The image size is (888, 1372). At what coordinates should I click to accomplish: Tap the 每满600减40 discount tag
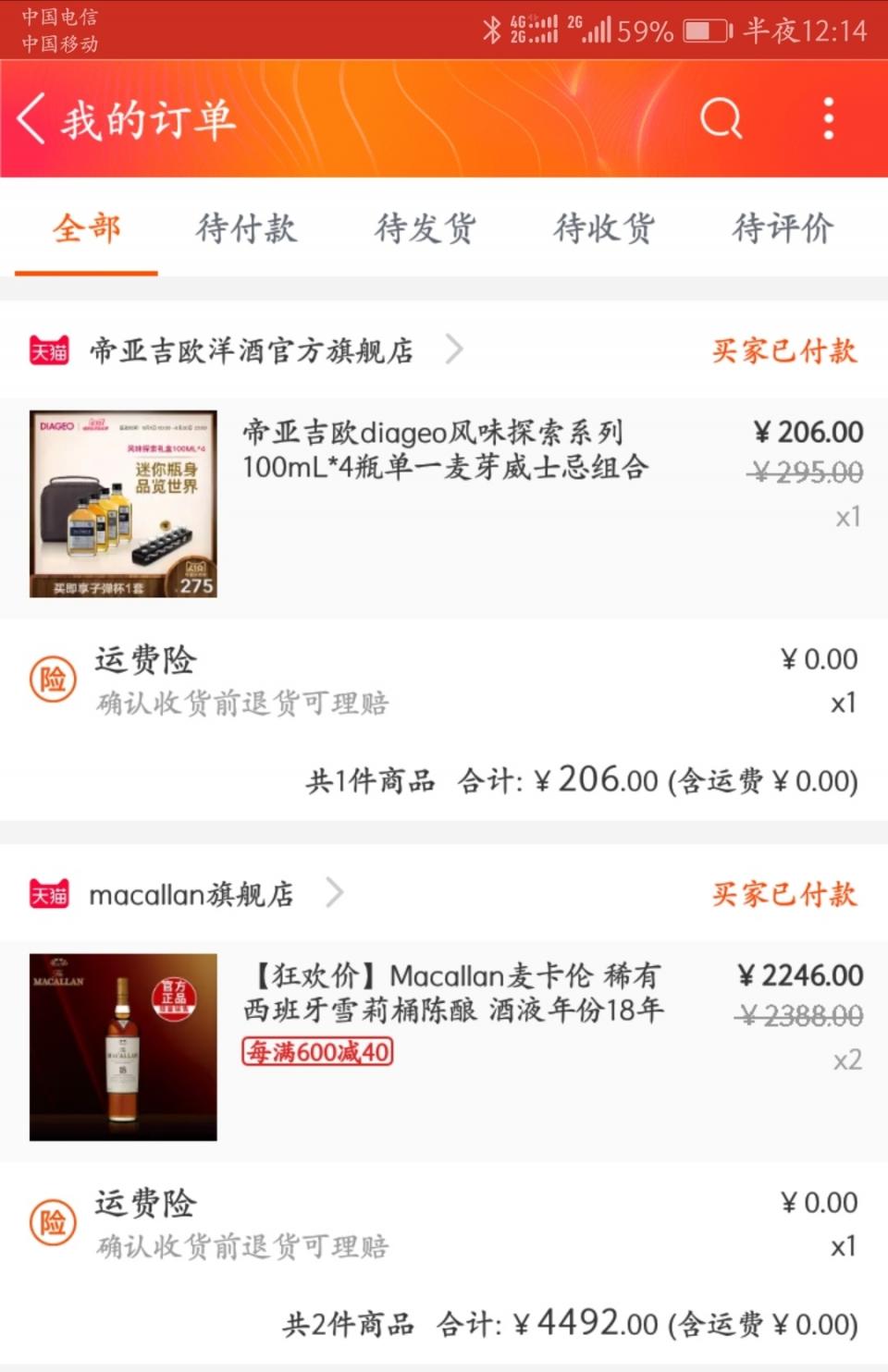click(316, 1053)
